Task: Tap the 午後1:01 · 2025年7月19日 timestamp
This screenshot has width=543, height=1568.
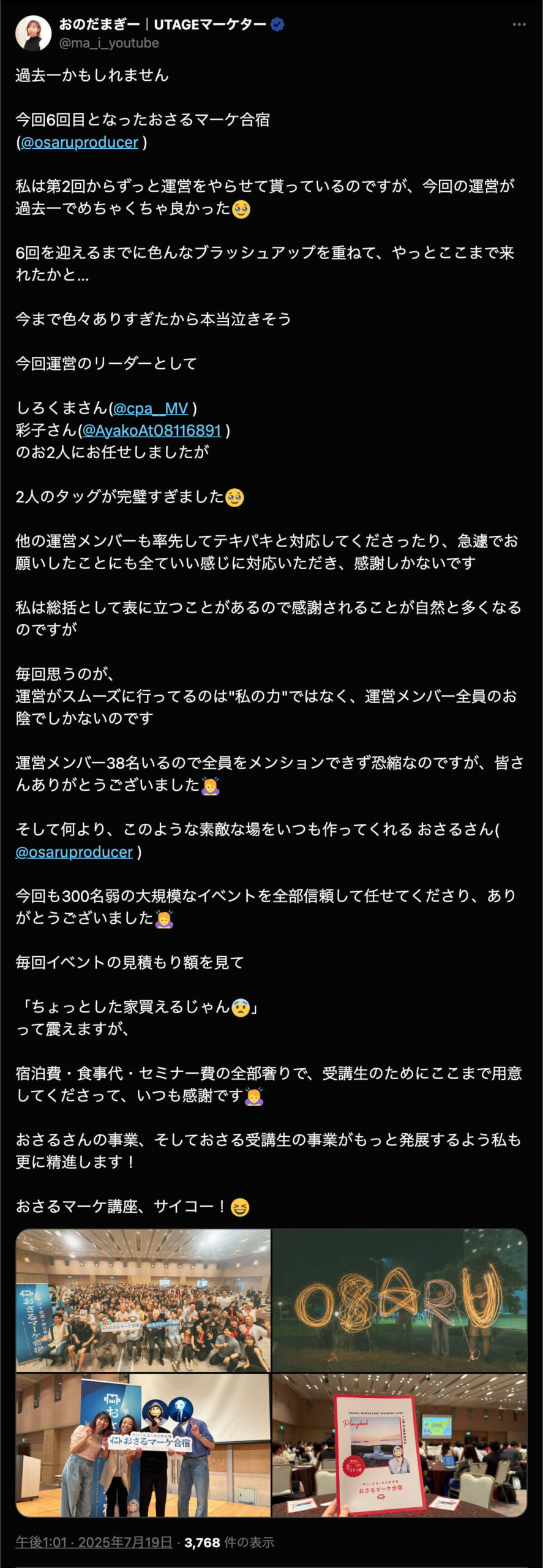Action: point(94,1542)
